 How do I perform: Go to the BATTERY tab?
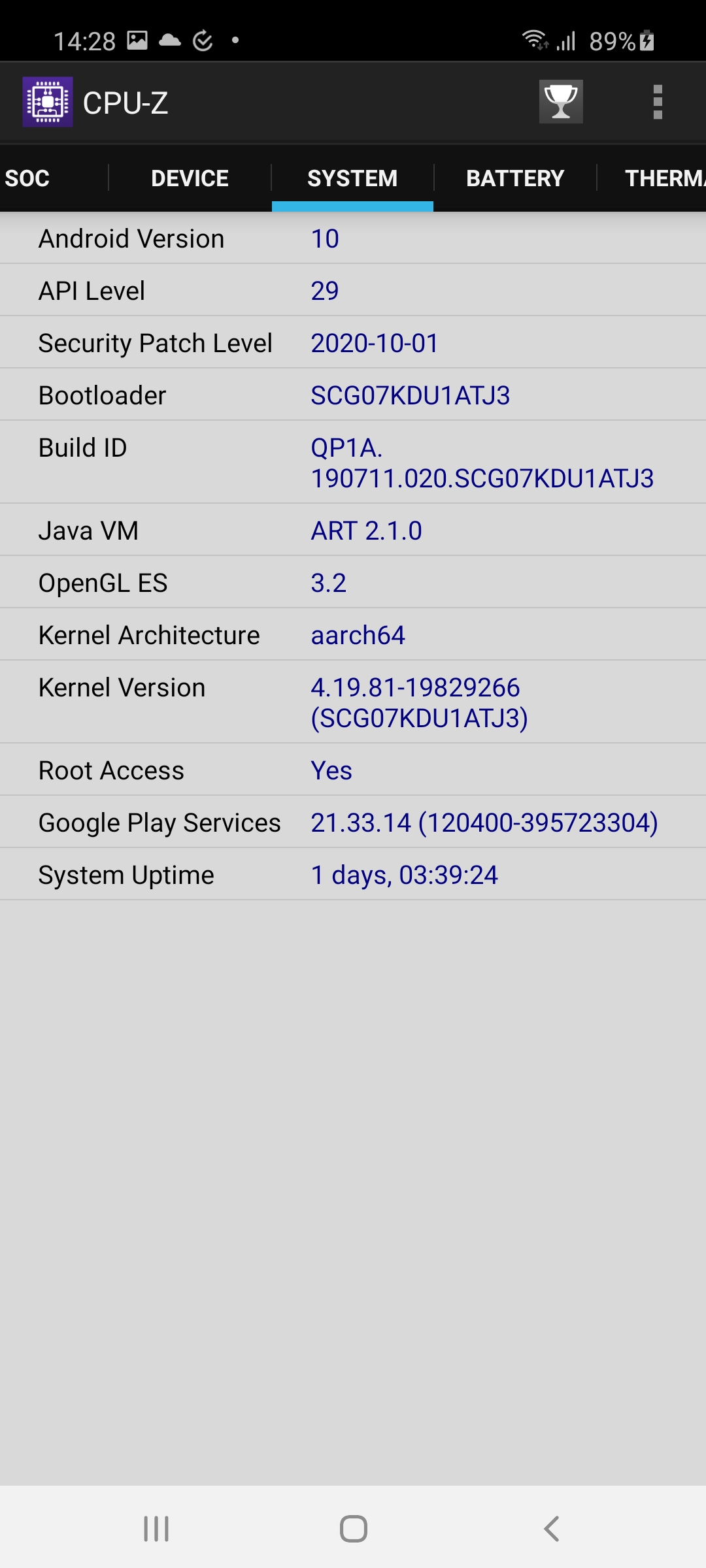point(515,178)
